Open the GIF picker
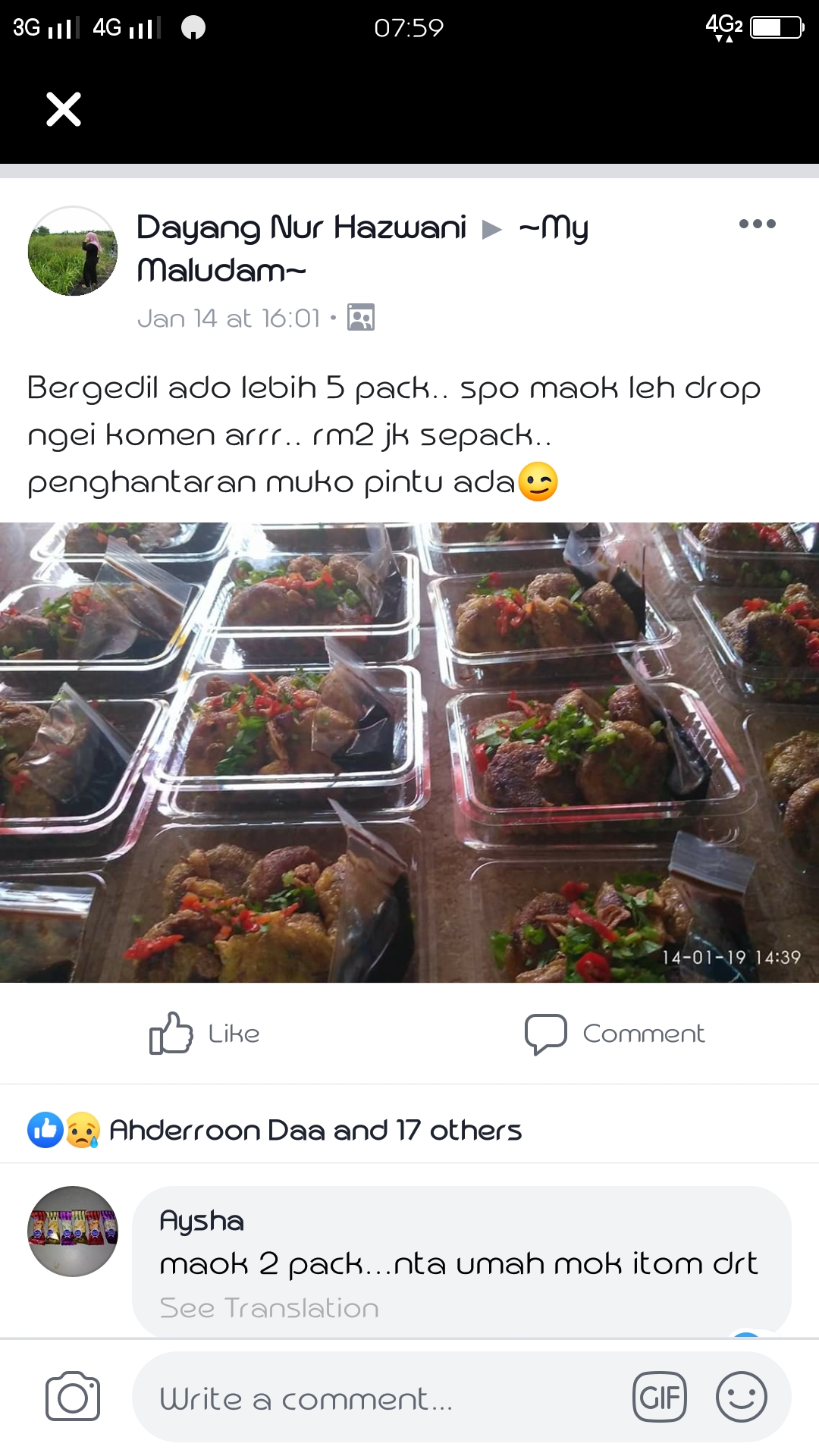 pyautogui.click(x=659, y=1397)
